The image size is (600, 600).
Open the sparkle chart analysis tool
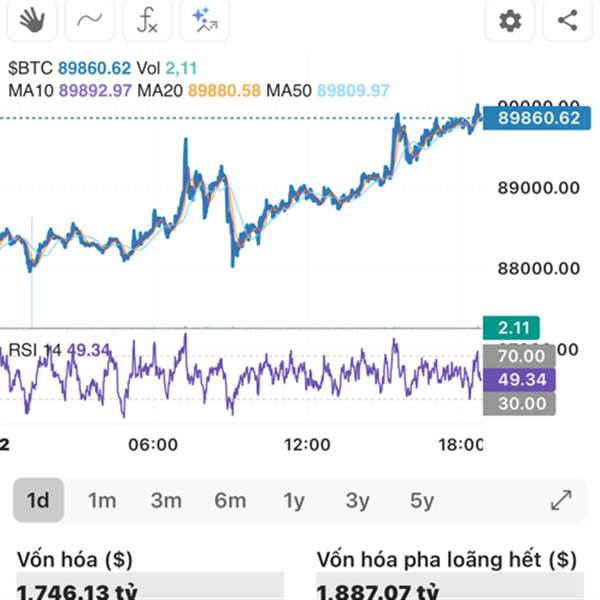pyautogui.click(x=205, y=19)
